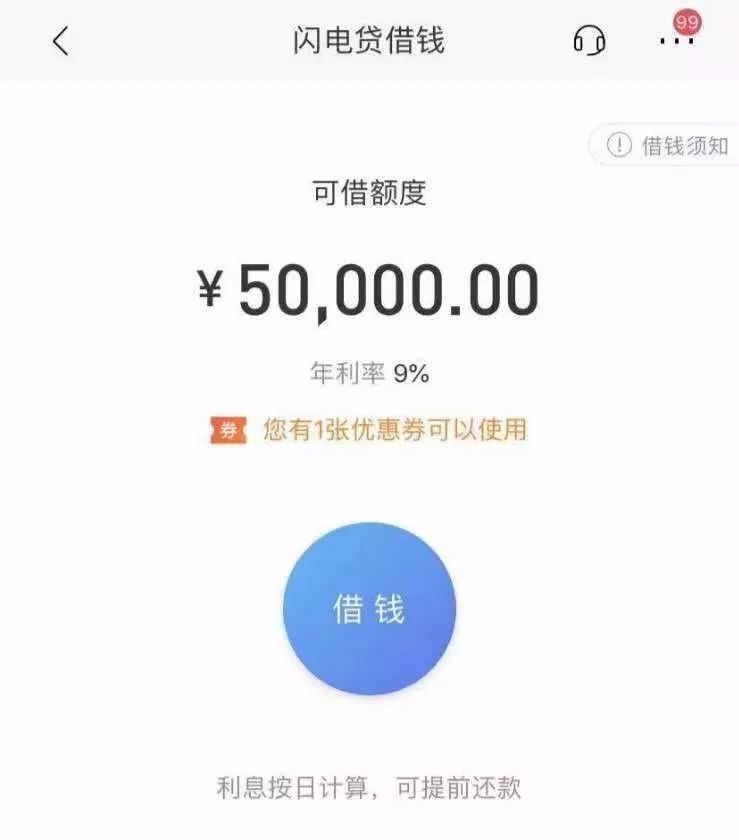Tap the orange coupon ticket icon
Viewport: 739px width, 840px height.
coord(228,428)
